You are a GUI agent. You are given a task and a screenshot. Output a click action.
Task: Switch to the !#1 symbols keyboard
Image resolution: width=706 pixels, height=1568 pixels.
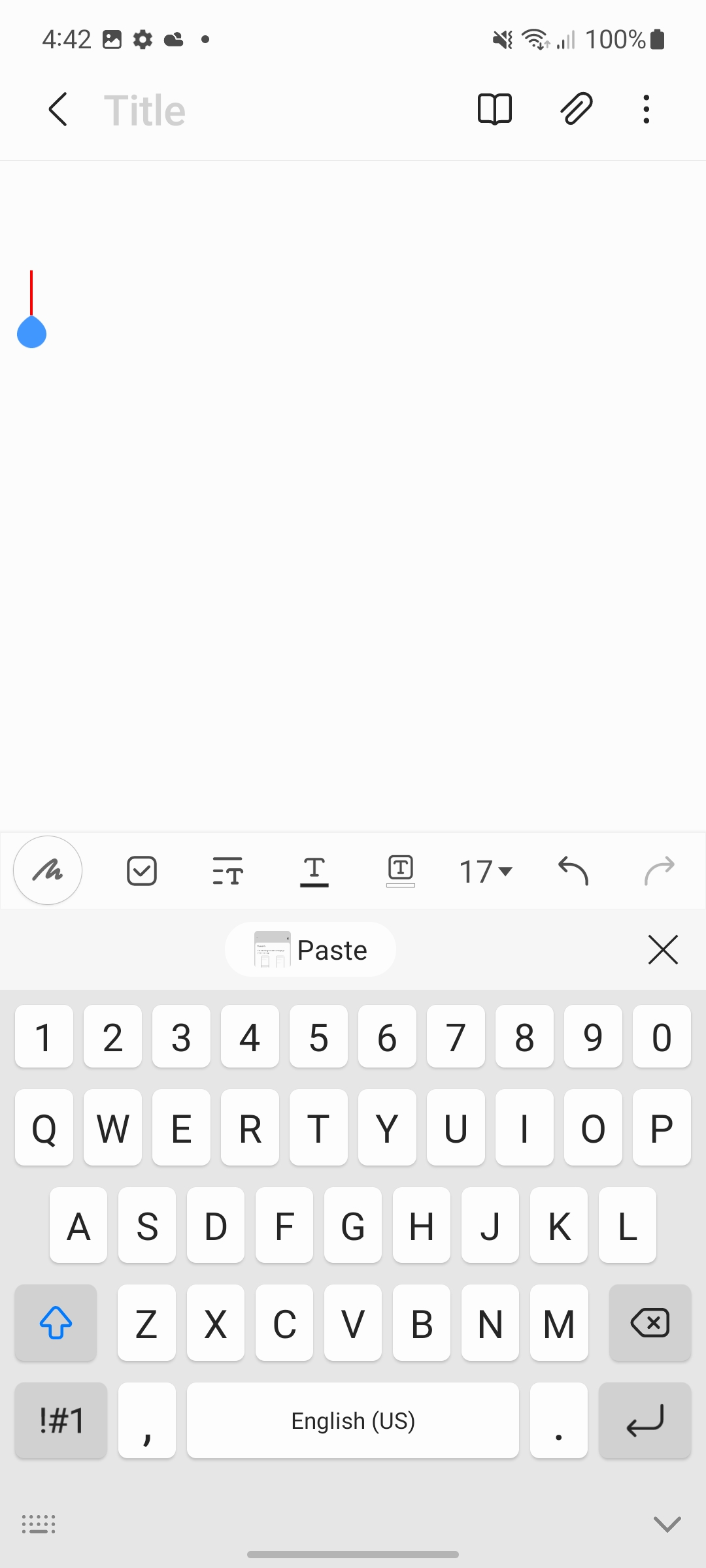coord(61,1420)
